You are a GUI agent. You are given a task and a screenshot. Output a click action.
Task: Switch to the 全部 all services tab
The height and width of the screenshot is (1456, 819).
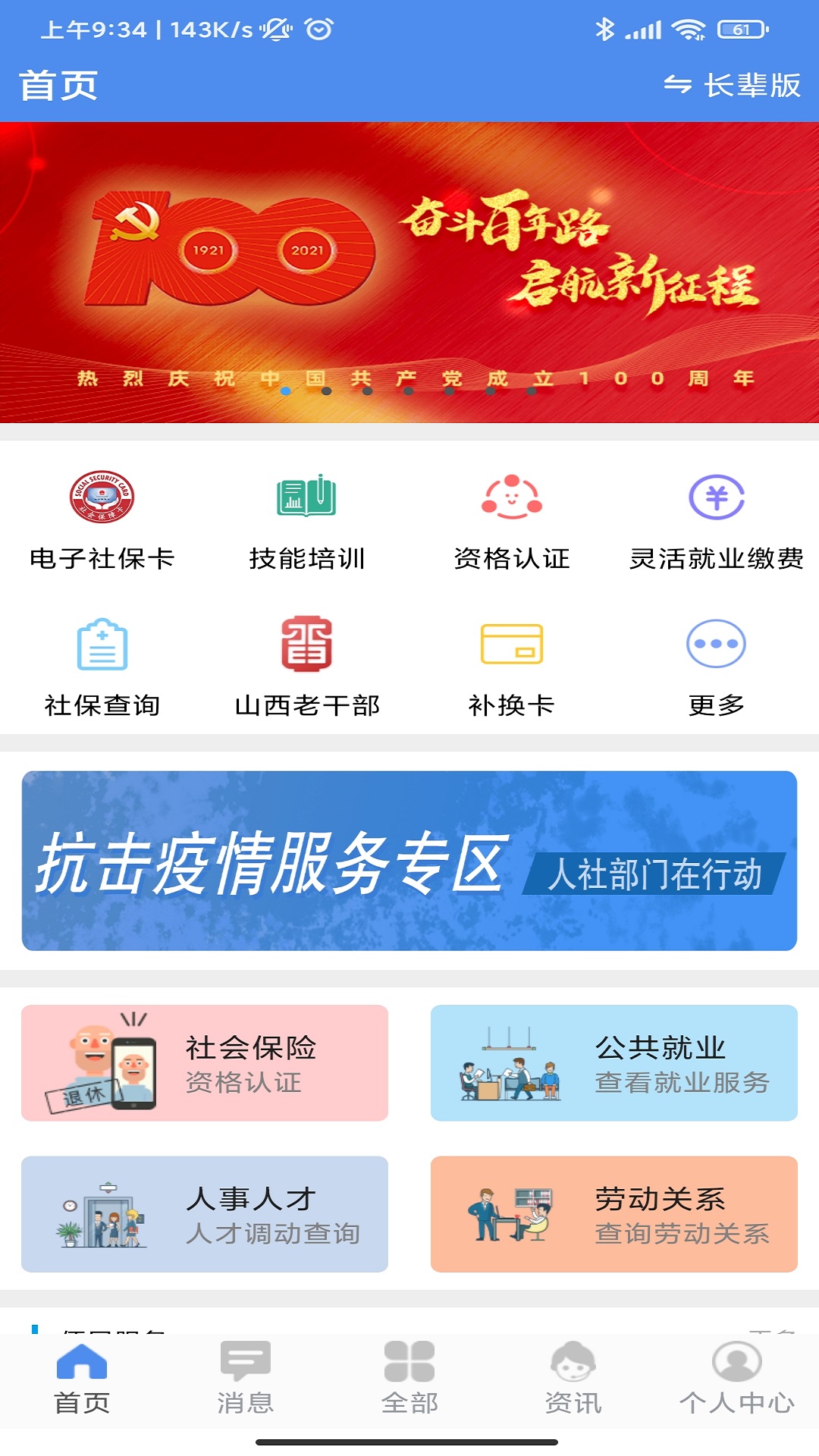click(409, 1377)
